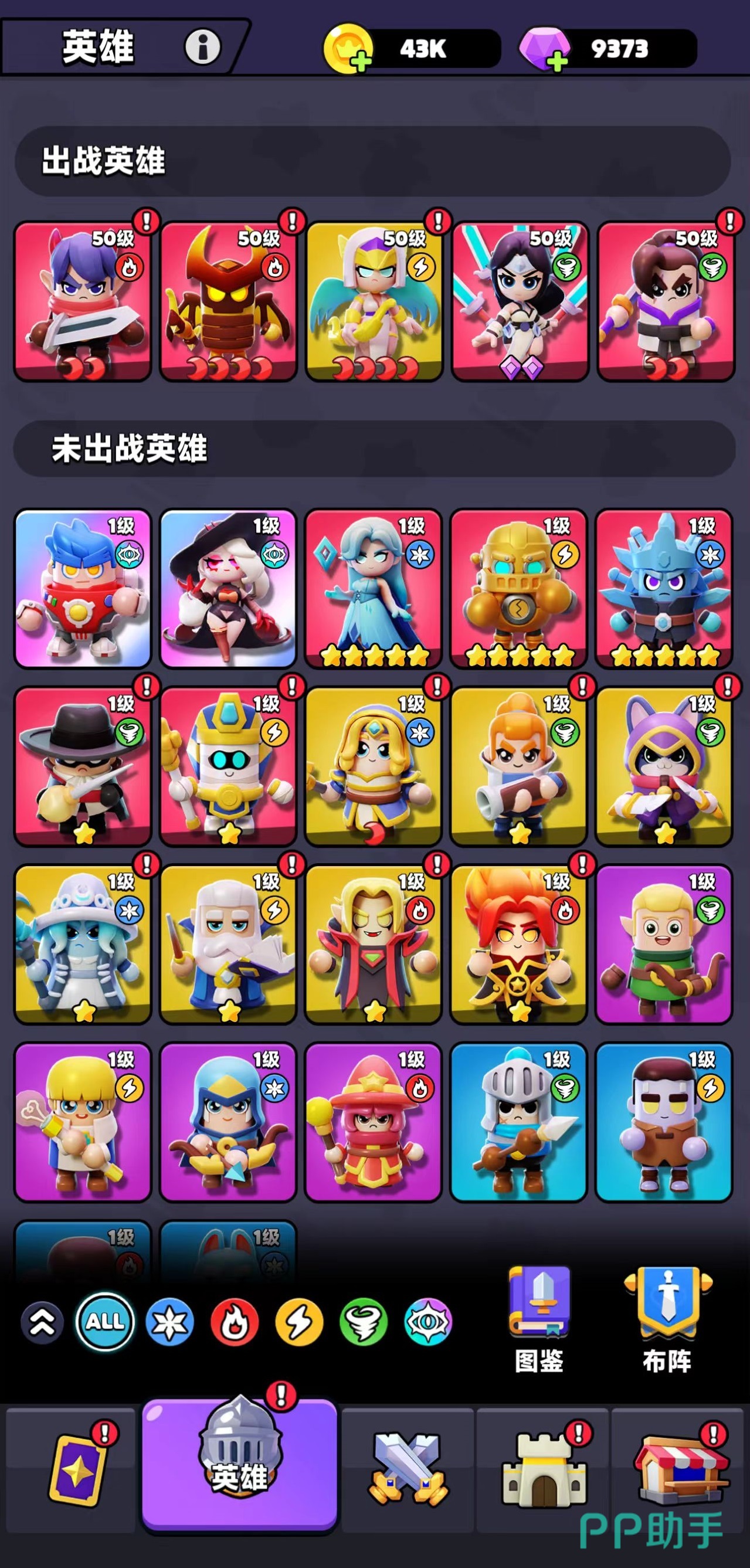Switch to the crossed swords battle tab
Image resolution: width=750 pixels, height=1568 pixels.
pos(408,1469)
